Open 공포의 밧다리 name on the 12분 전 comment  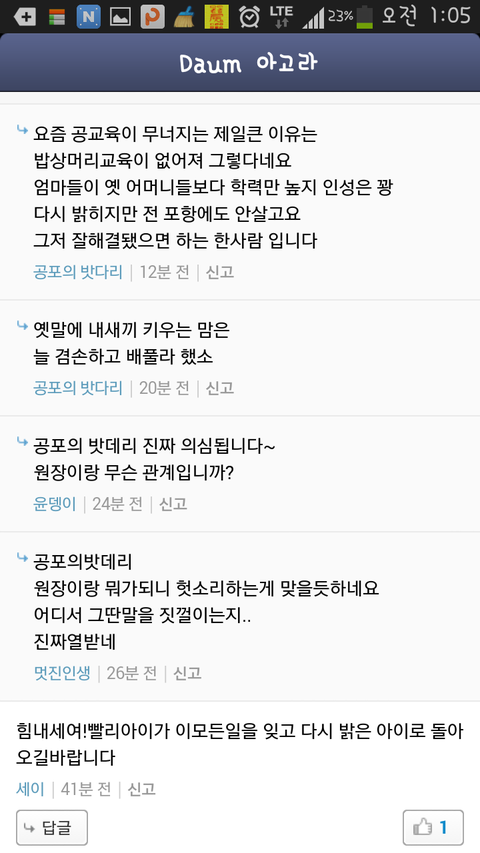[78, 272]
